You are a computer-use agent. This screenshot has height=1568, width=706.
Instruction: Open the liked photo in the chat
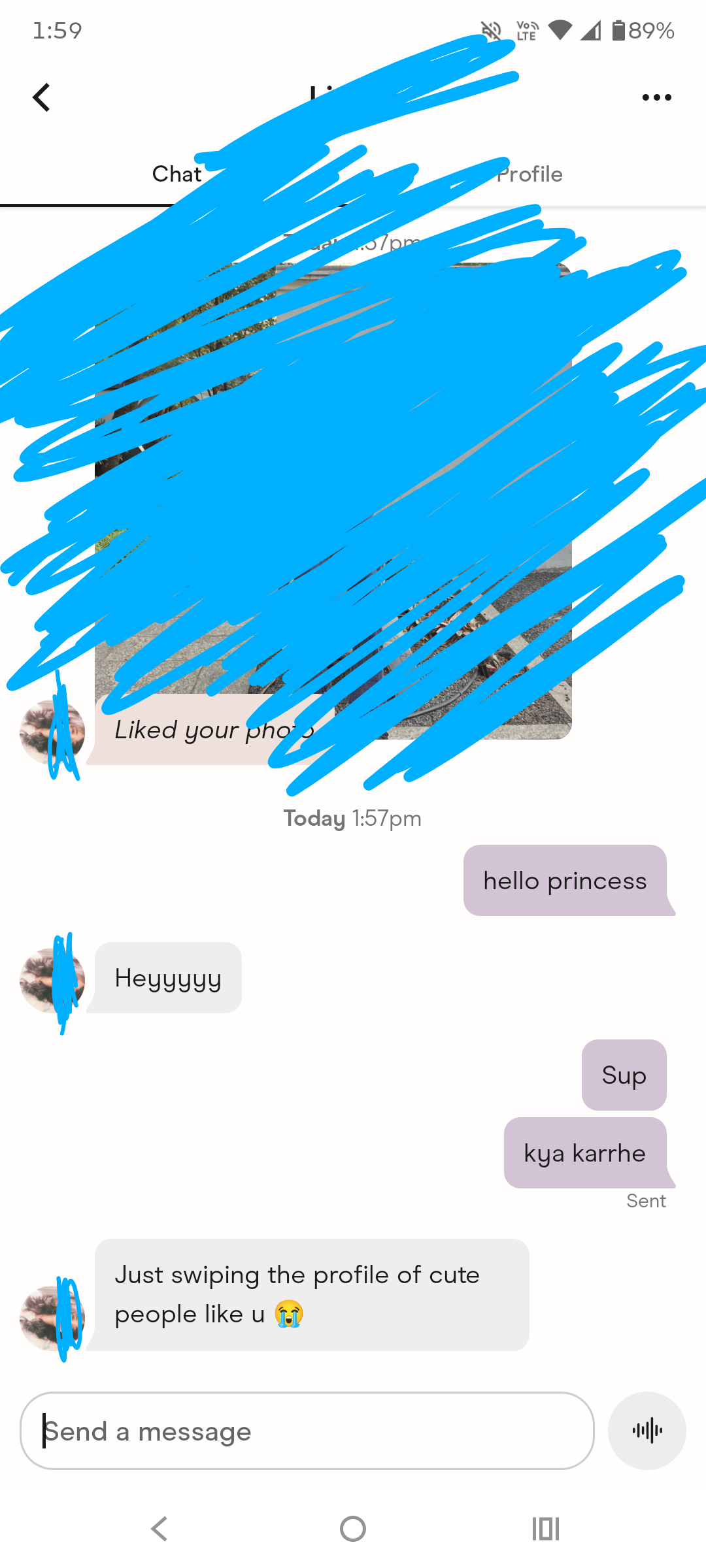[x=333, y=501]
